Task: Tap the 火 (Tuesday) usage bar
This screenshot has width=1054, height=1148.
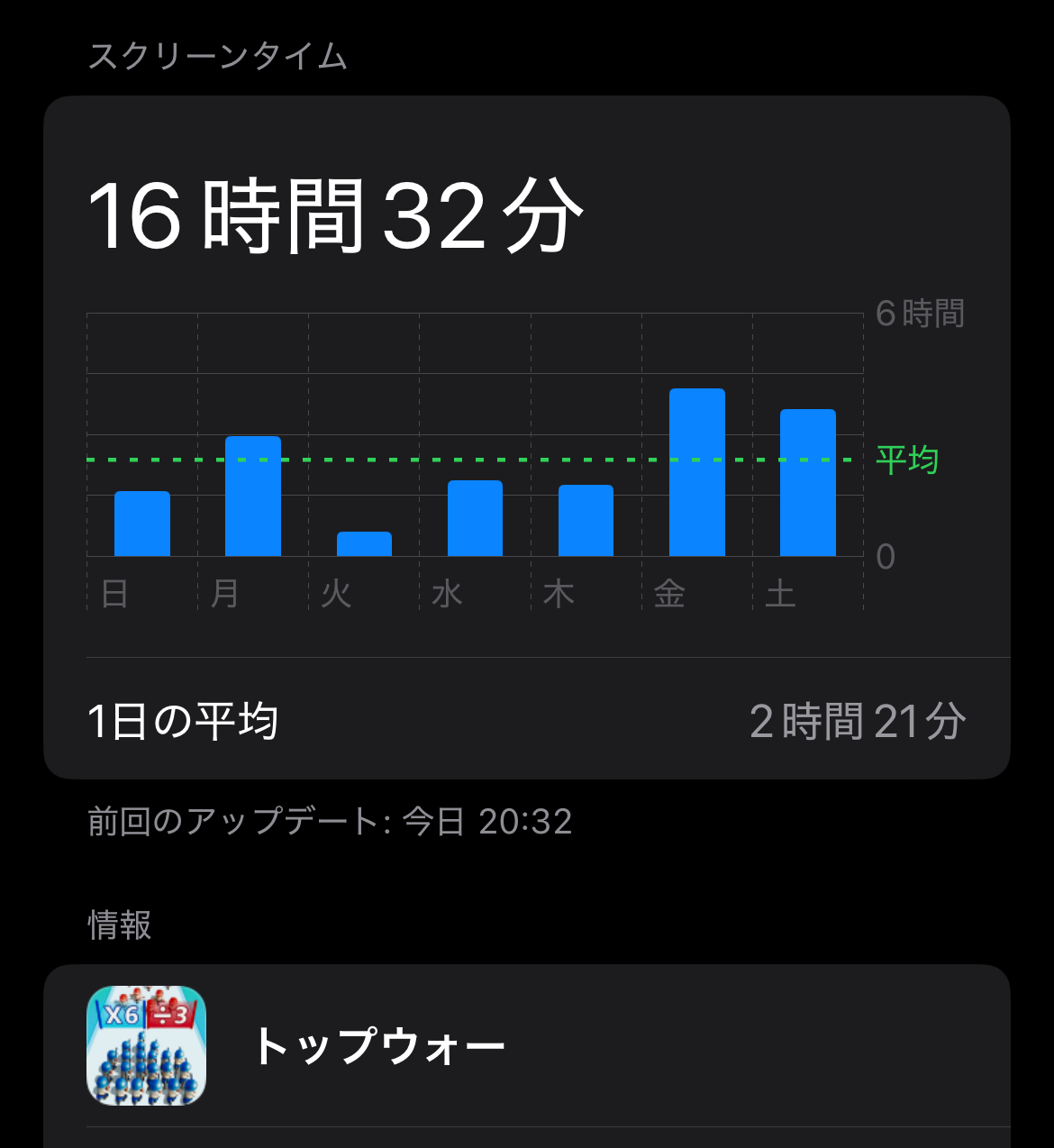Action: point(364,544)
